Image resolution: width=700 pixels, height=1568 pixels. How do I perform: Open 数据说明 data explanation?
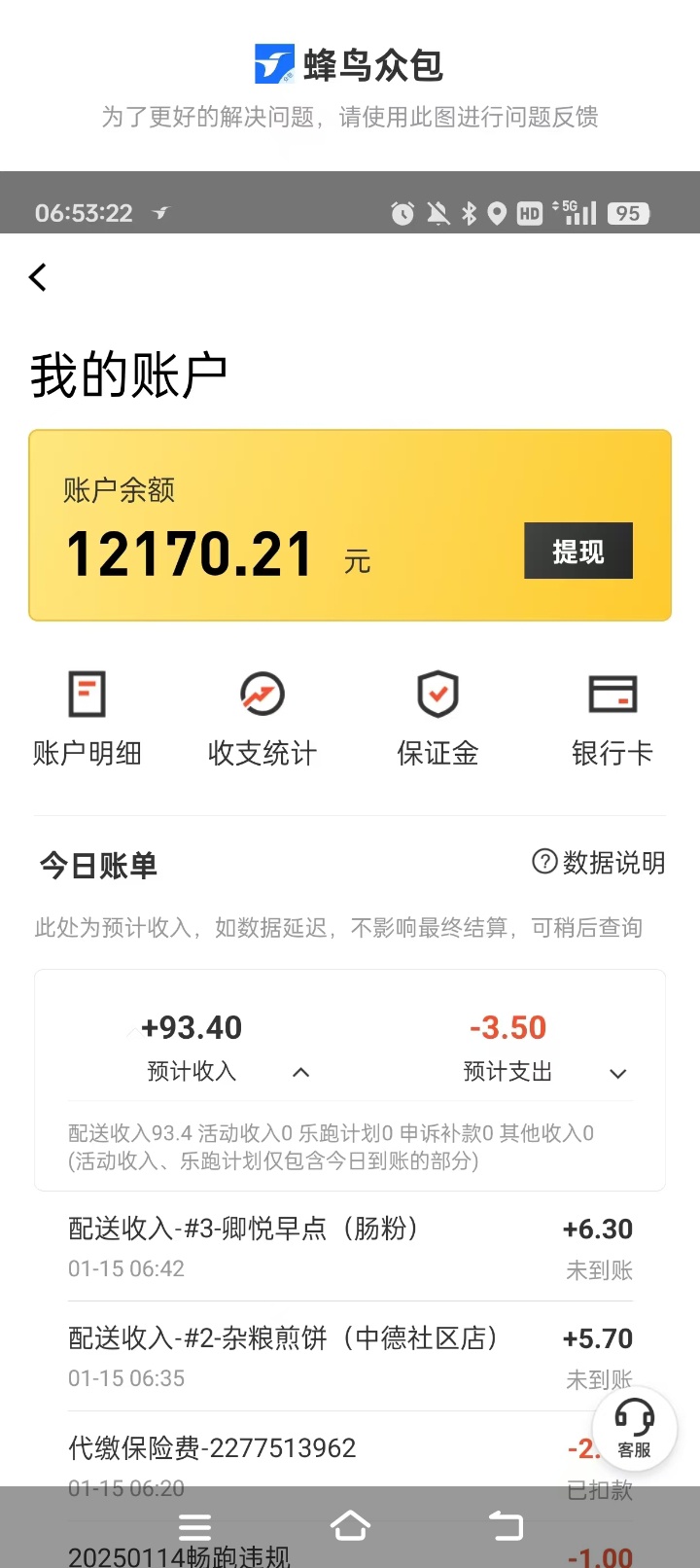(599, 863)
